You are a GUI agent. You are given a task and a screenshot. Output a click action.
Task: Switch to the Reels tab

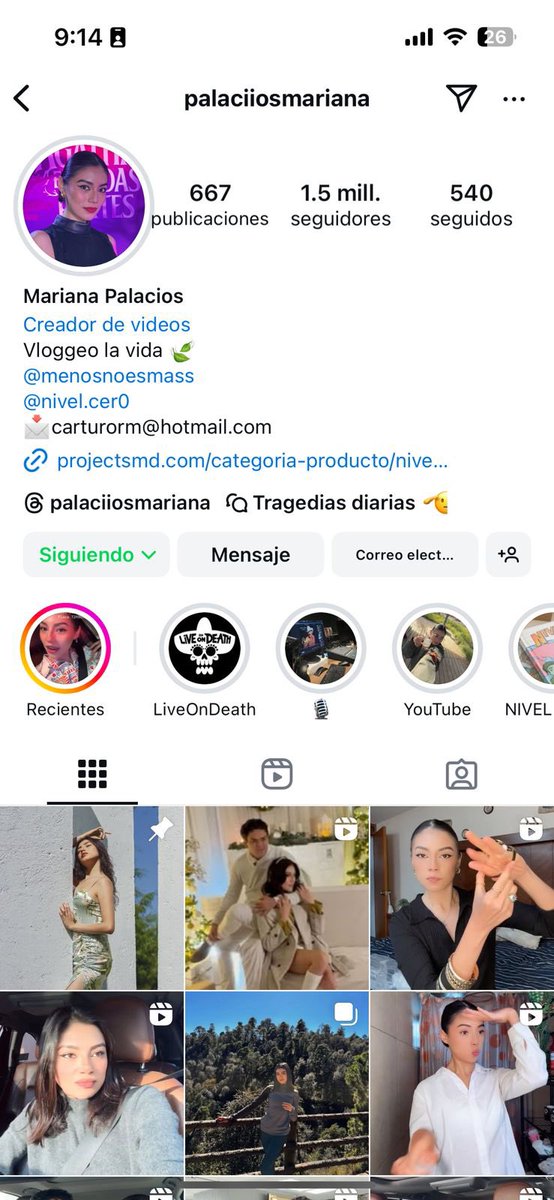(x=276, y=774)
